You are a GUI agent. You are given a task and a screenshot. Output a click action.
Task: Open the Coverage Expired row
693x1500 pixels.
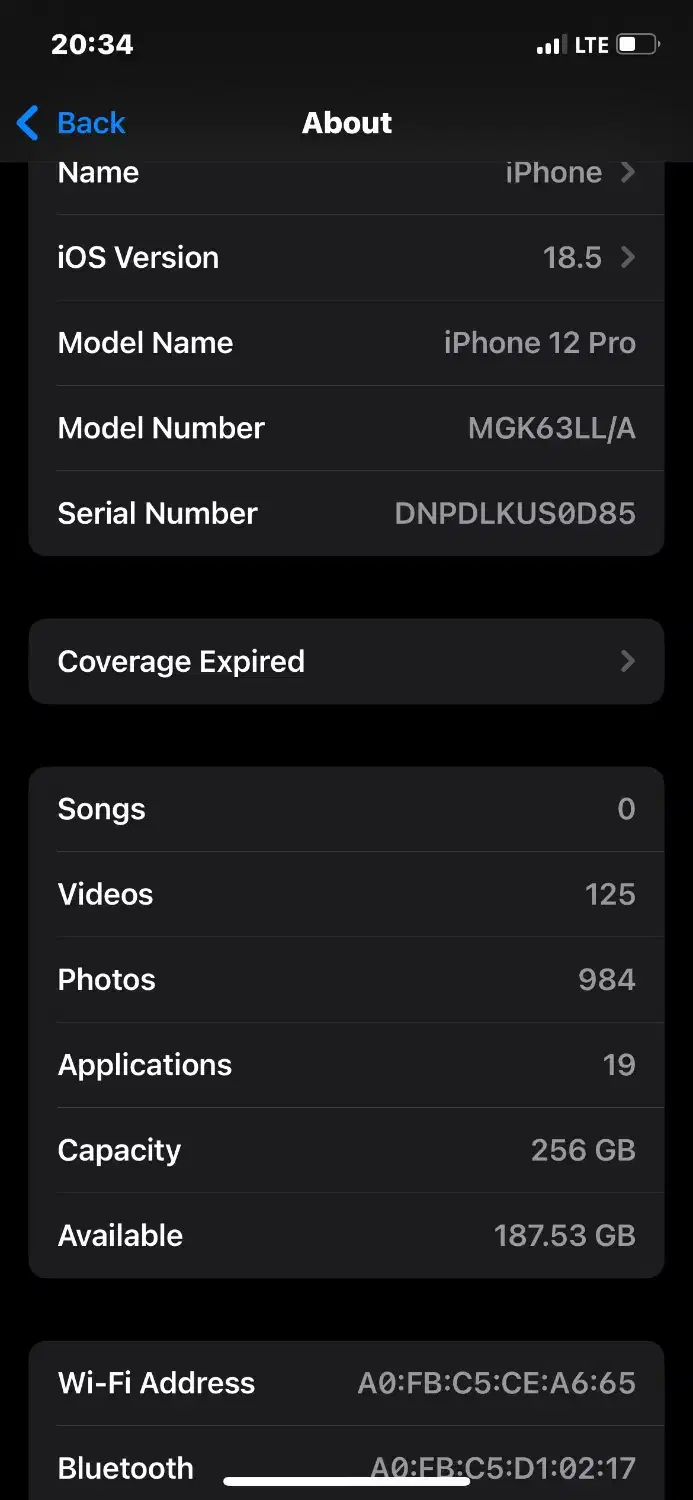(346, 662)
